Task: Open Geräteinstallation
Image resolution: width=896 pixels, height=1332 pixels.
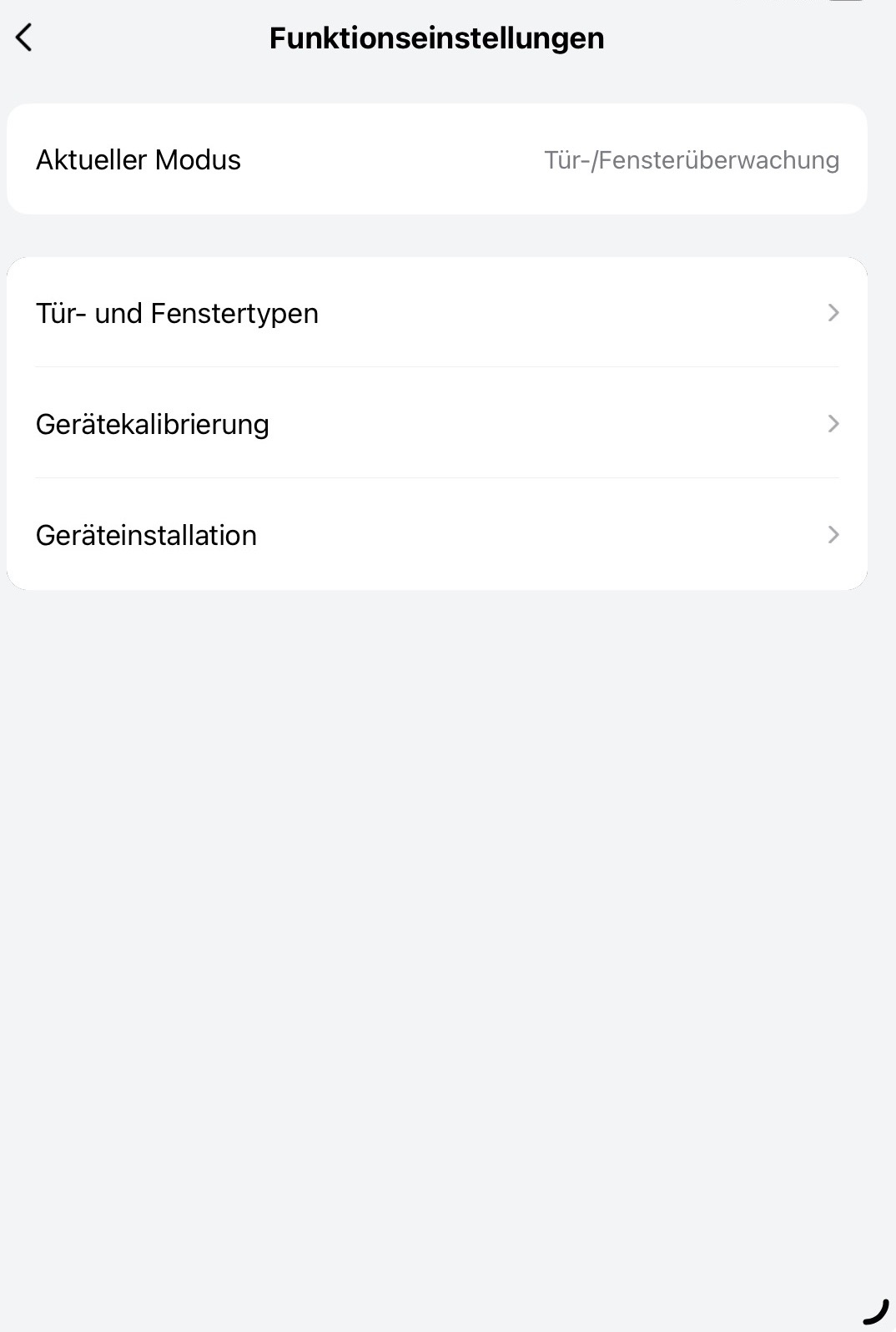Action: pos(436,535)
